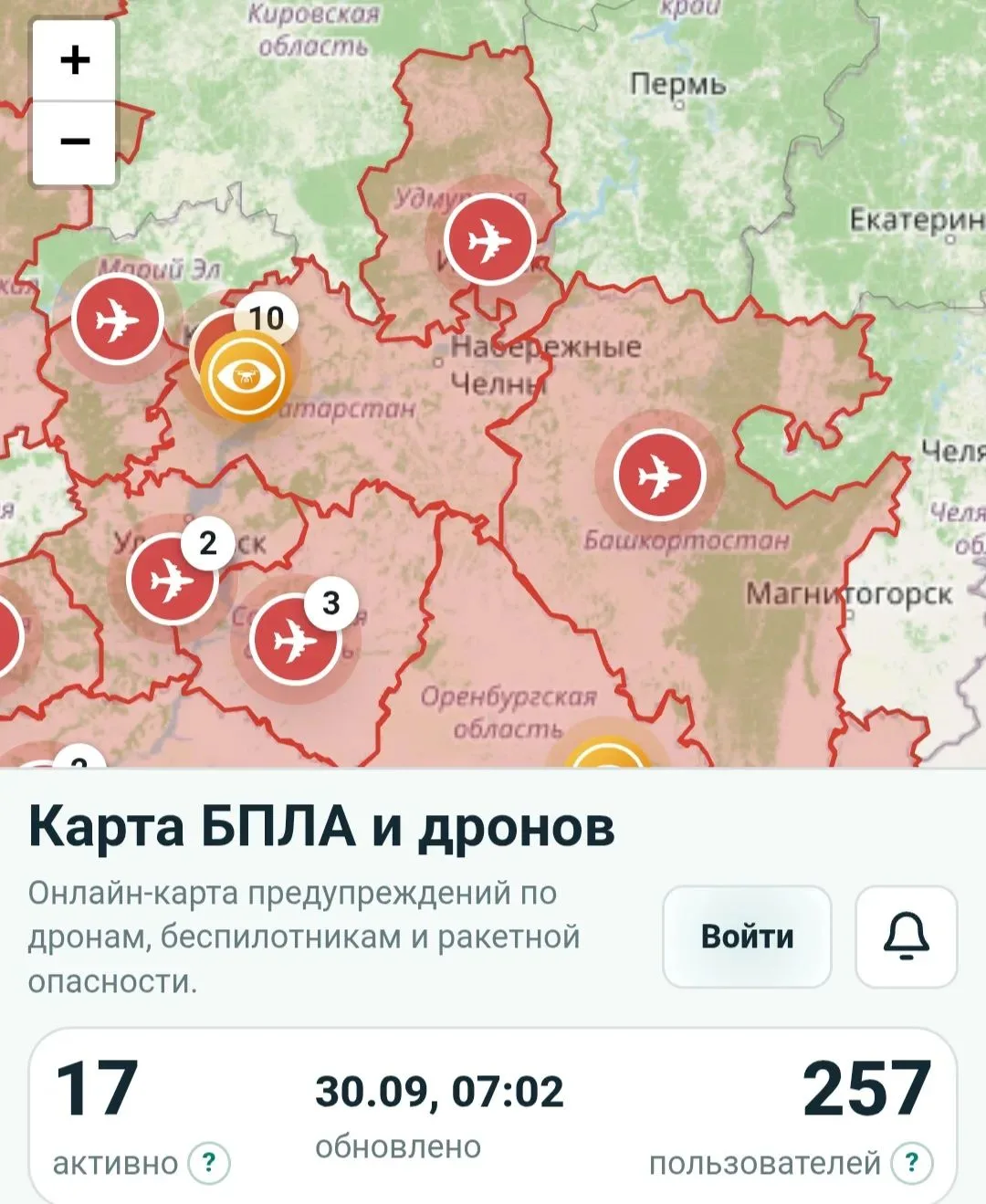Zoom out of the map
This screenshot has width=986, height=1204.
[75, 142]
